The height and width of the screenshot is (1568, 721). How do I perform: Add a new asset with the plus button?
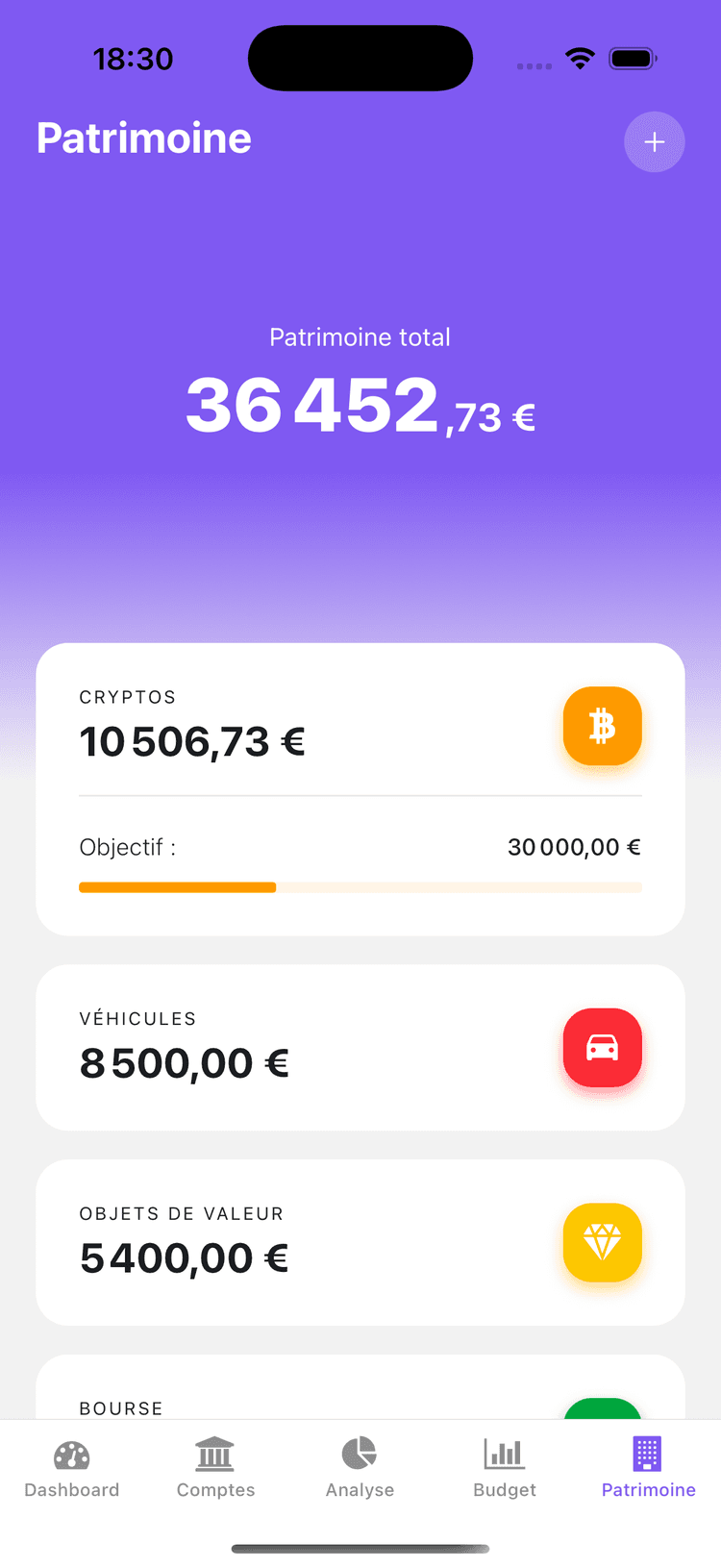tap(654, 142)
